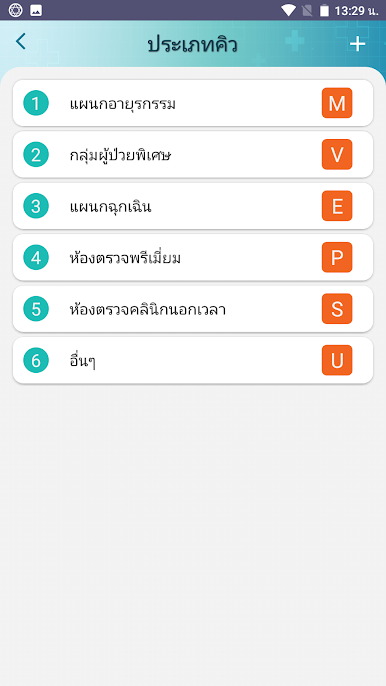Add a new queue type with plus icon
The image size is (386, 686).
tap(357, 44)
